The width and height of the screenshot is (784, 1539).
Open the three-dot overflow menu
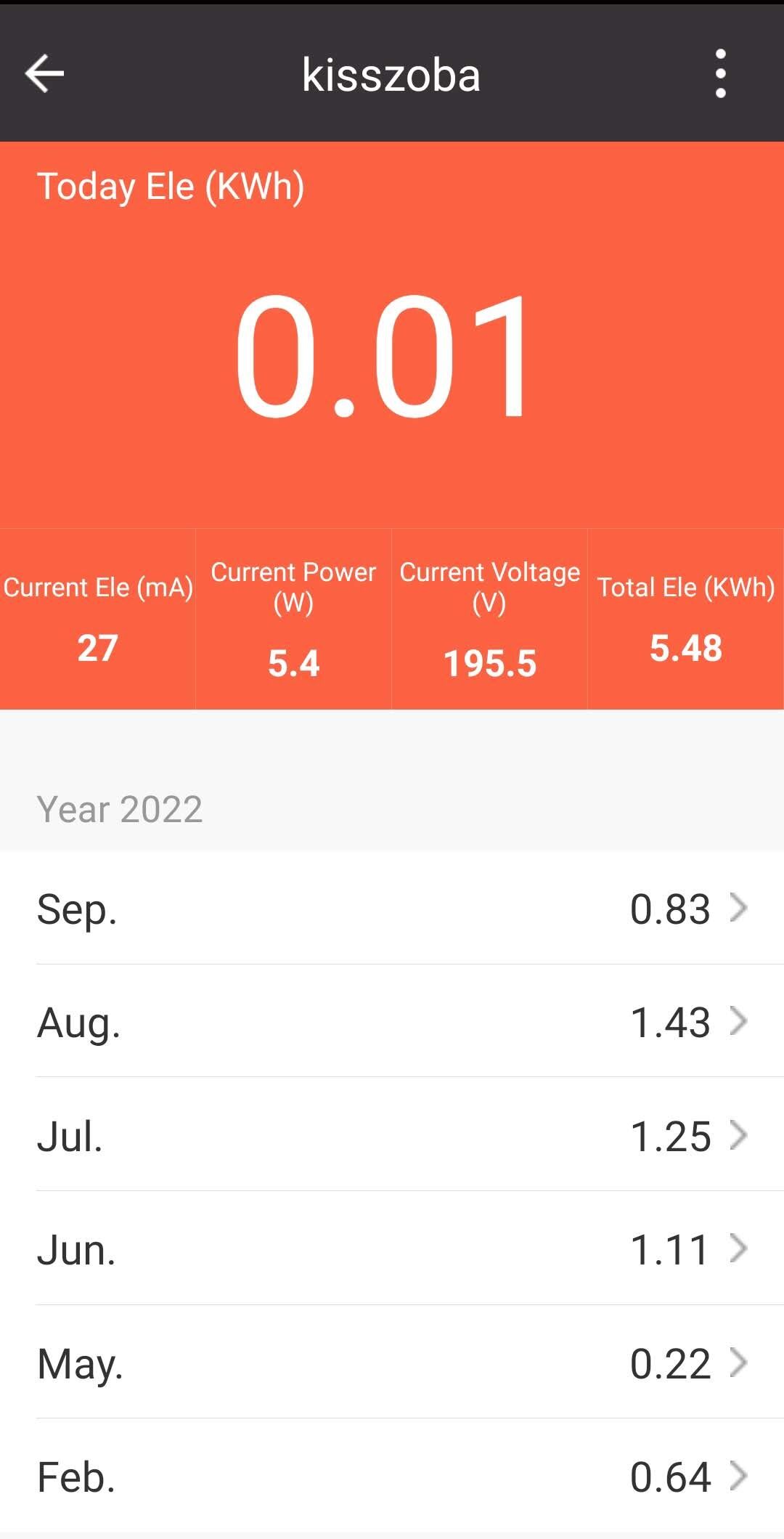pyautogui.click(x=720, y=73)
